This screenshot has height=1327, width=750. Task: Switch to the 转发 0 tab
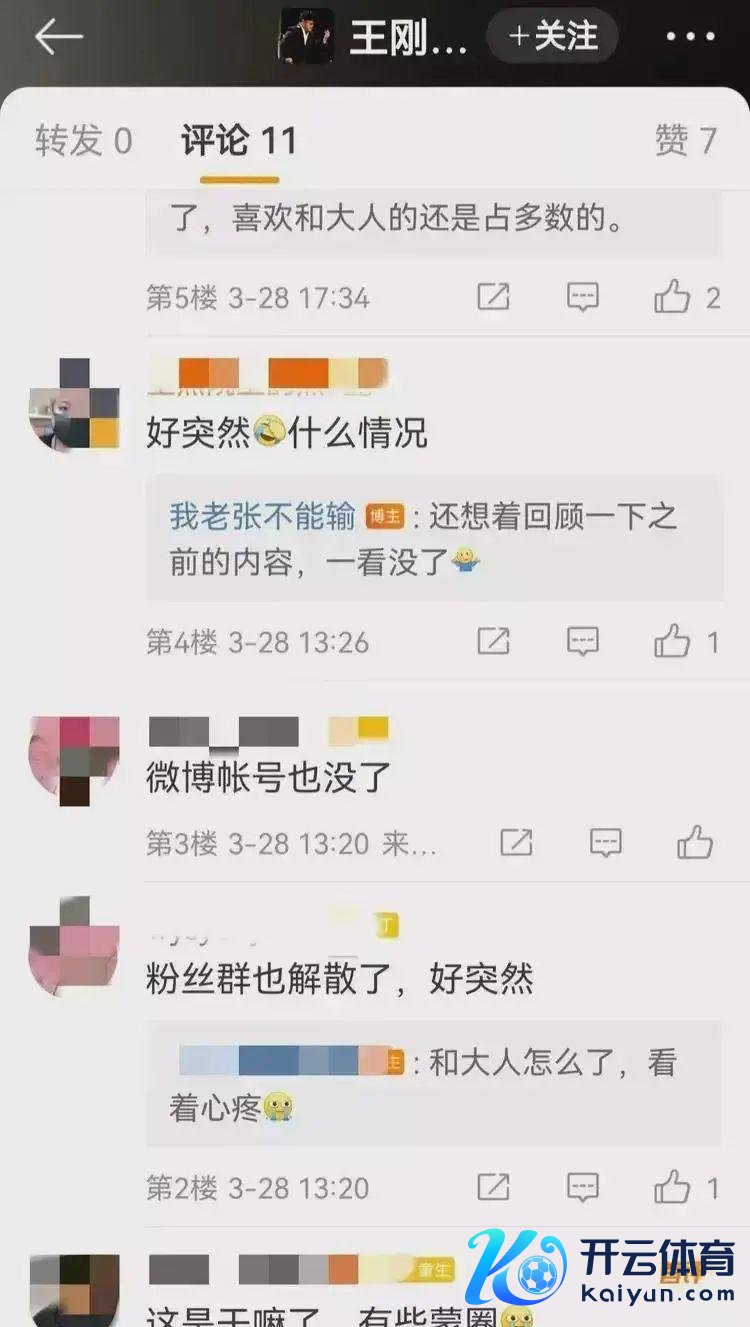pos(83,140)
